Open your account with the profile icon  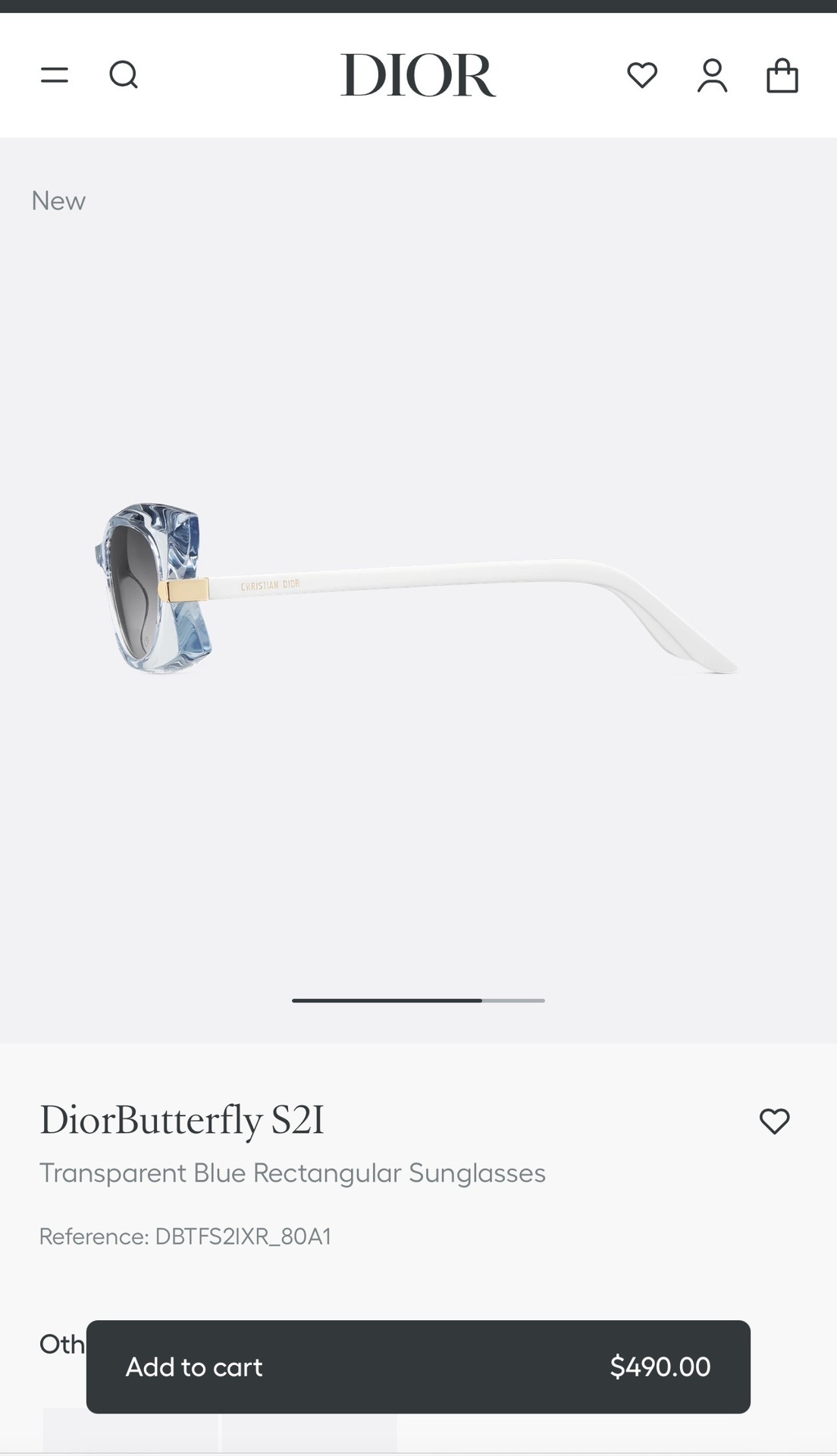(x=711, y=74)
